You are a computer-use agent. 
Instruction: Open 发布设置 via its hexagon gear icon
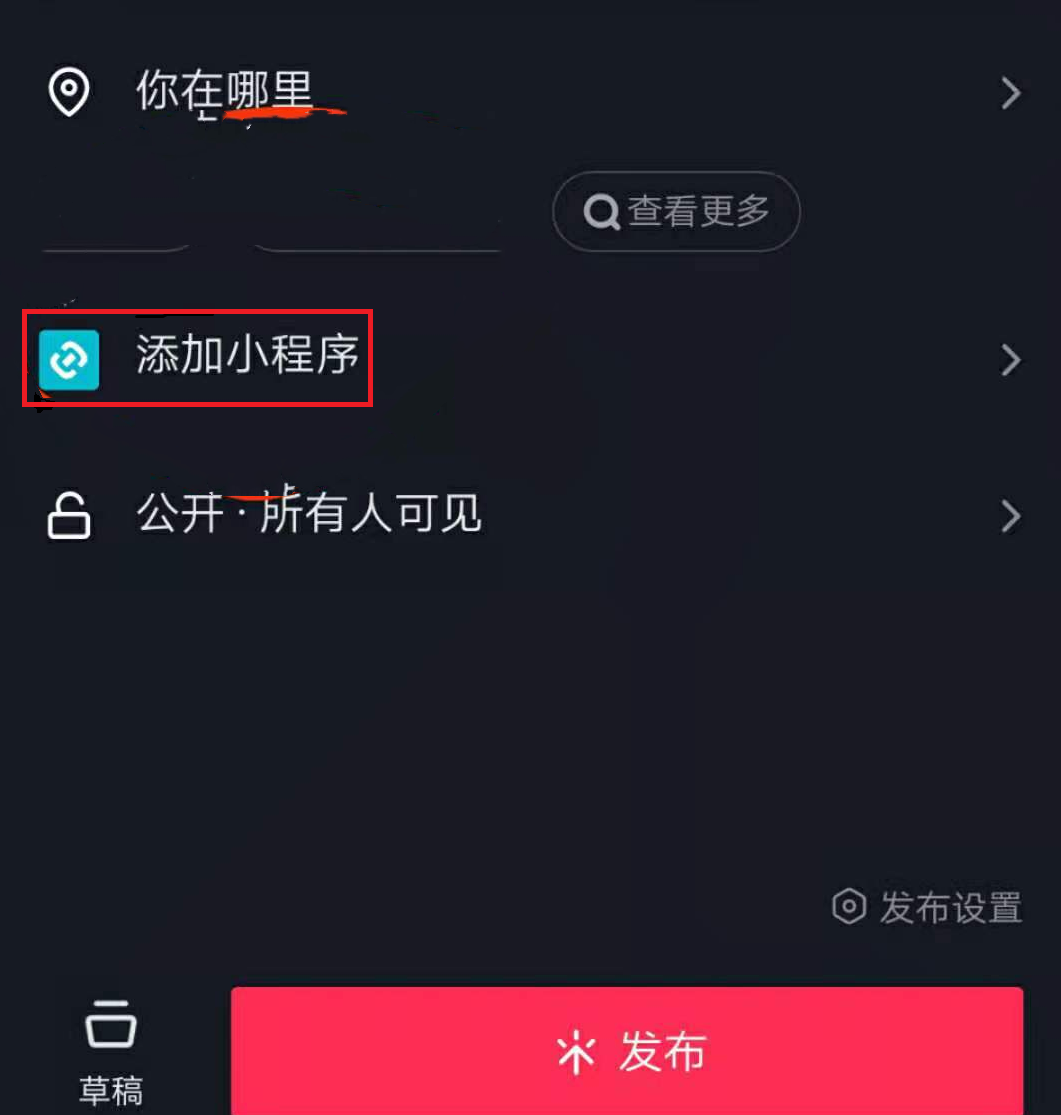tap(847, 907)
